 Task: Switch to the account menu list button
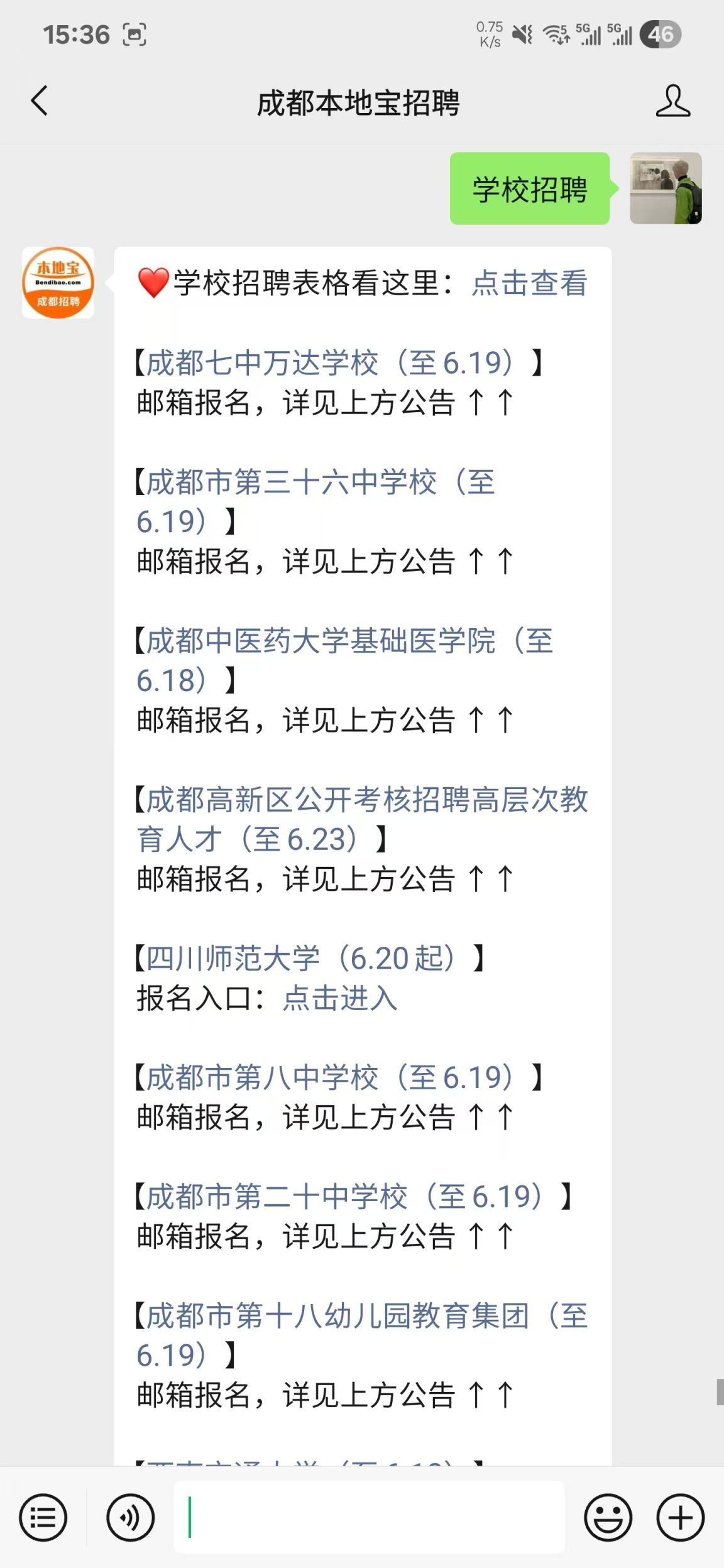point(43,1517)
